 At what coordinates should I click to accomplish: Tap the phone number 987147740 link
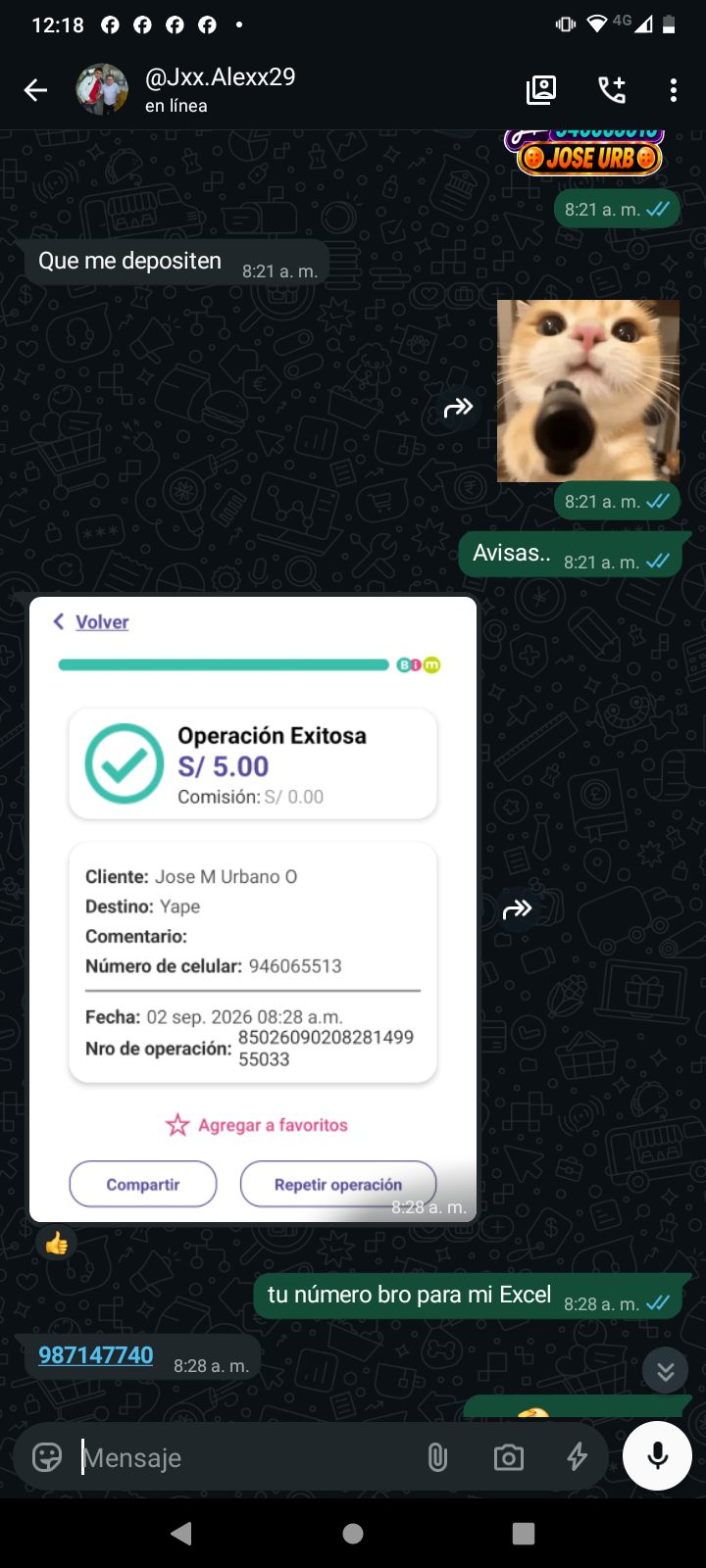point(96,1355)
